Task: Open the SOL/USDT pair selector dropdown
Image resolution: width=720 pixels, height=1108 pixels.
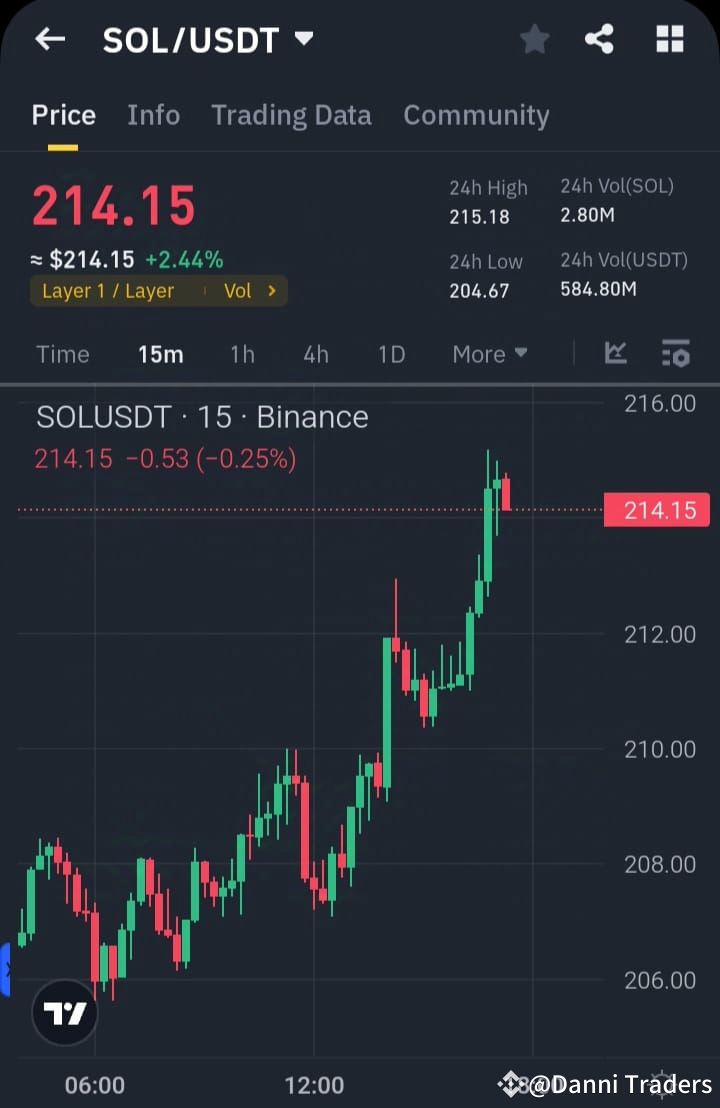Action: [x=210, y=39]
